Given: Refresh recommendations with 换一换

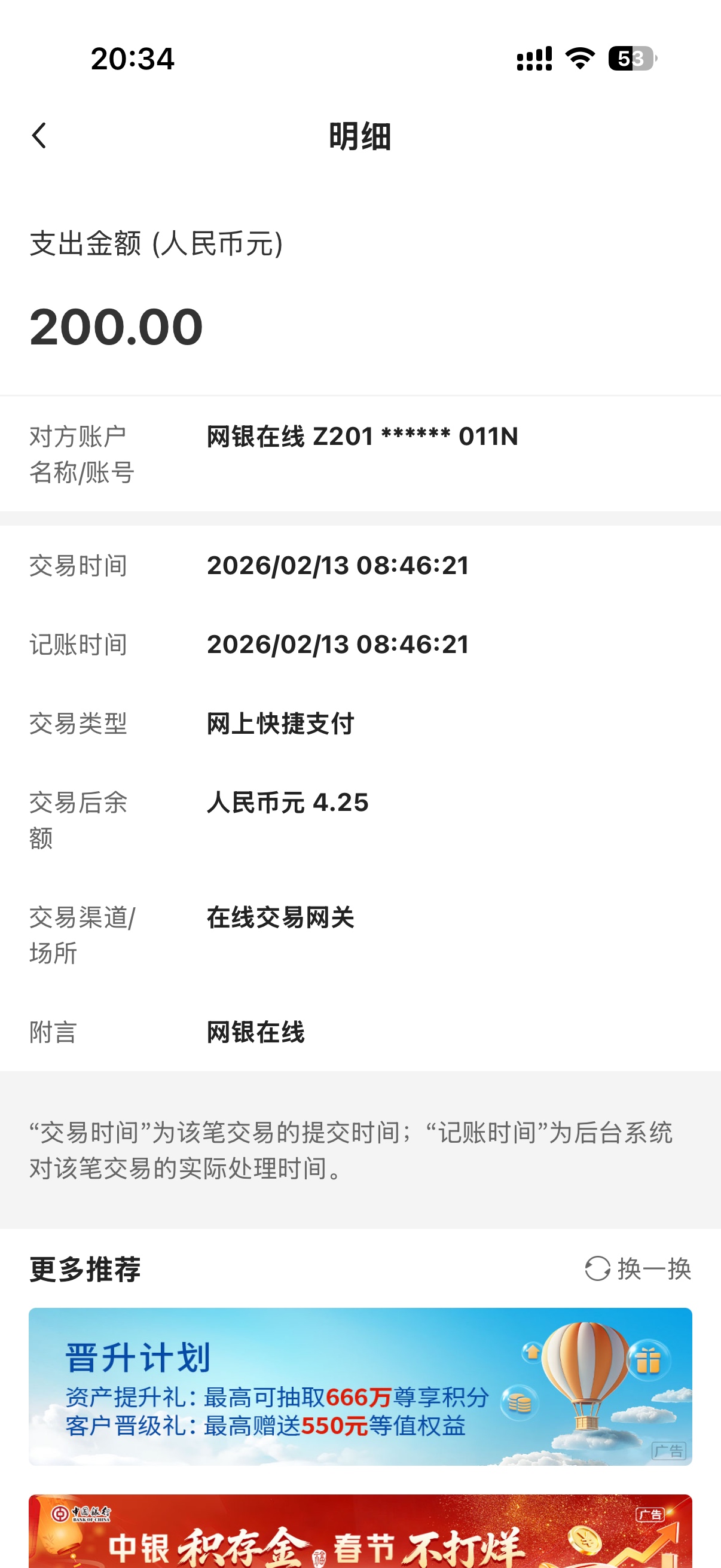Looking at the screenshot, I should (x=638, y=1269).
